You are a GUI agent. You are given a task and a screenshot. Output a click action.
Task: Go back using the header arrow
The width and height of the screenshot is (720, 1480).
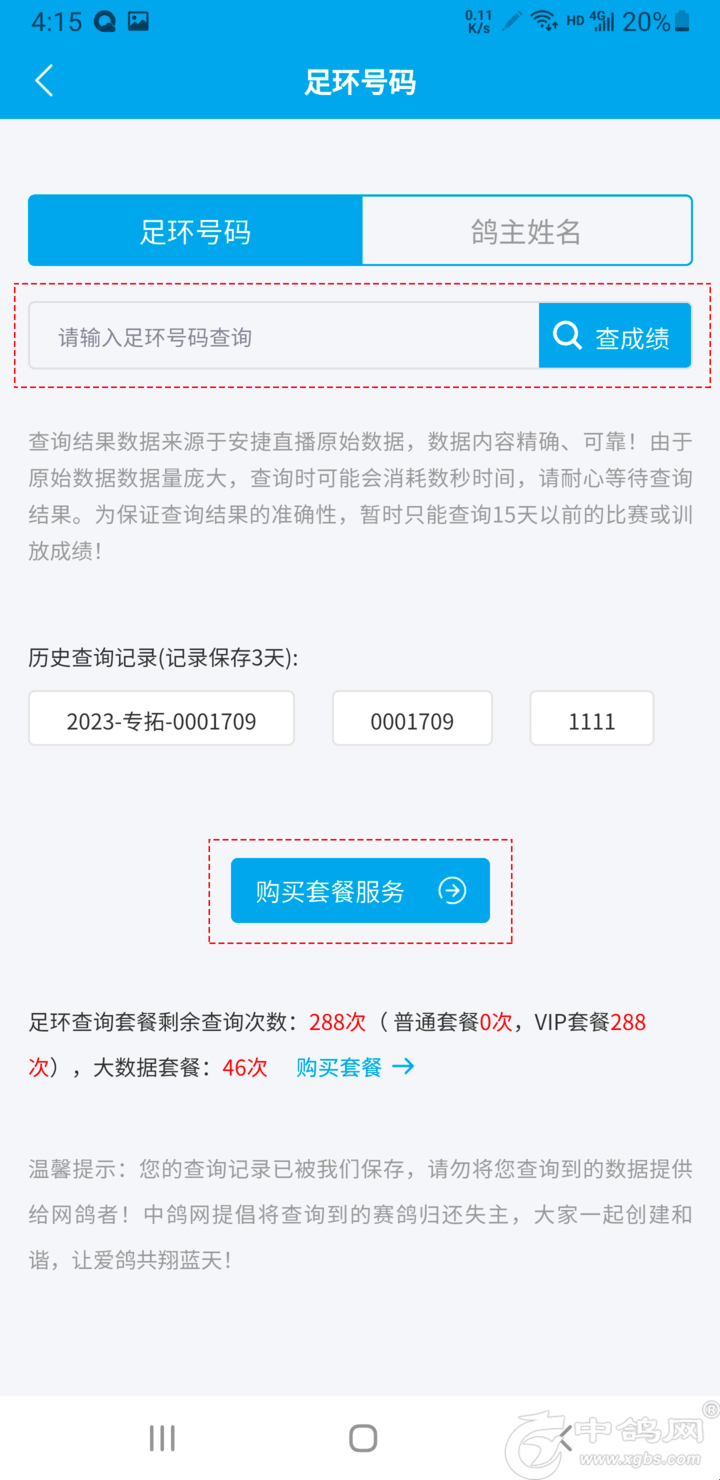44,81
